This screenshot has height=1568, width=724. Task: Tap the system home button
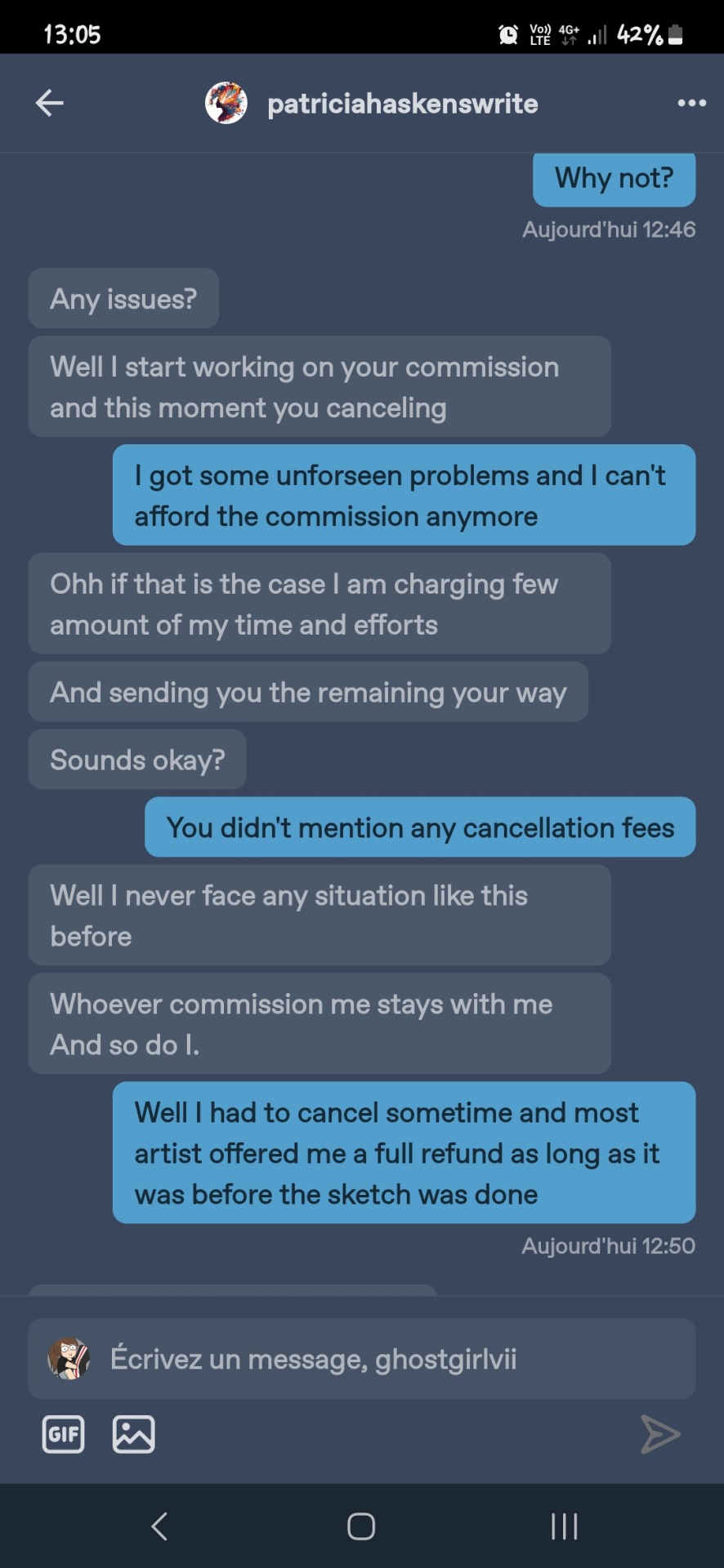pyautogui.click(x=361, y=1526)
